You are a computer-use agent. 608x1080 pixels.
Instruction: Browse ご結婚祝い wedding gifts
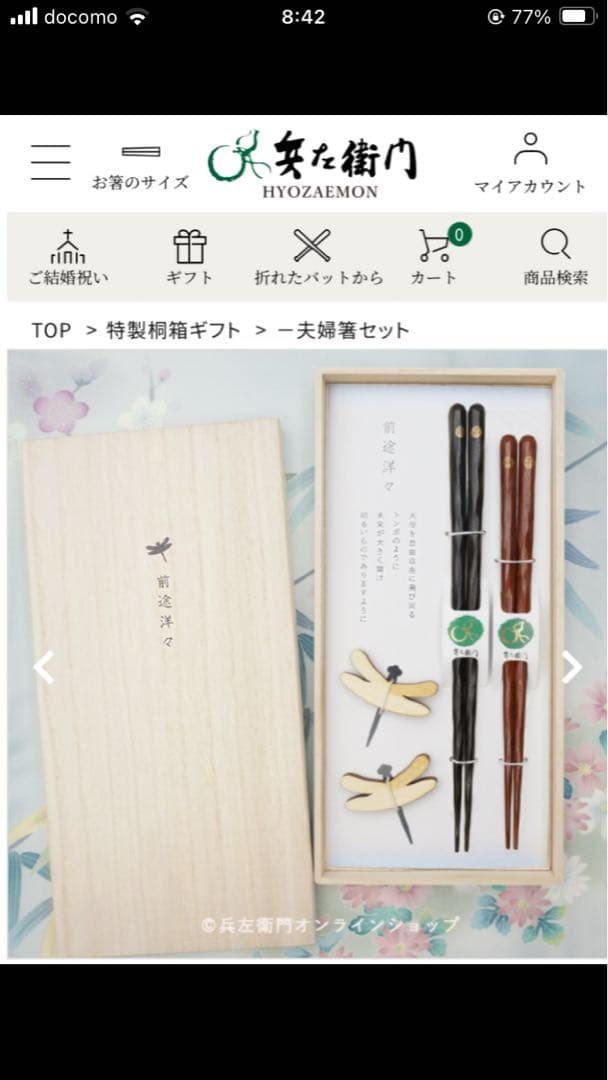pos(68,257)
